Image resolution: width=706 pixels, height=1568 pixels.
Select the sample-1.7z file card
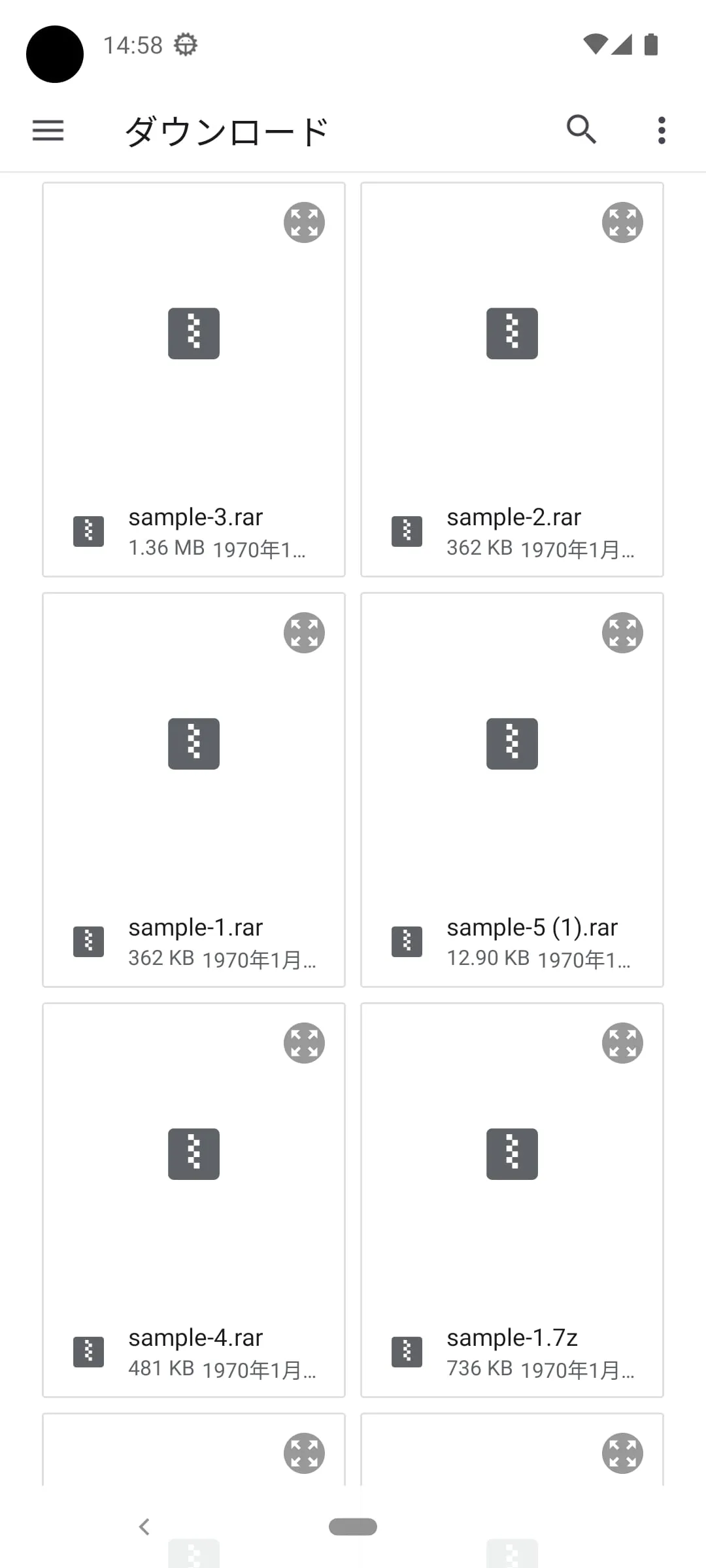click(x=512, y=1196)
